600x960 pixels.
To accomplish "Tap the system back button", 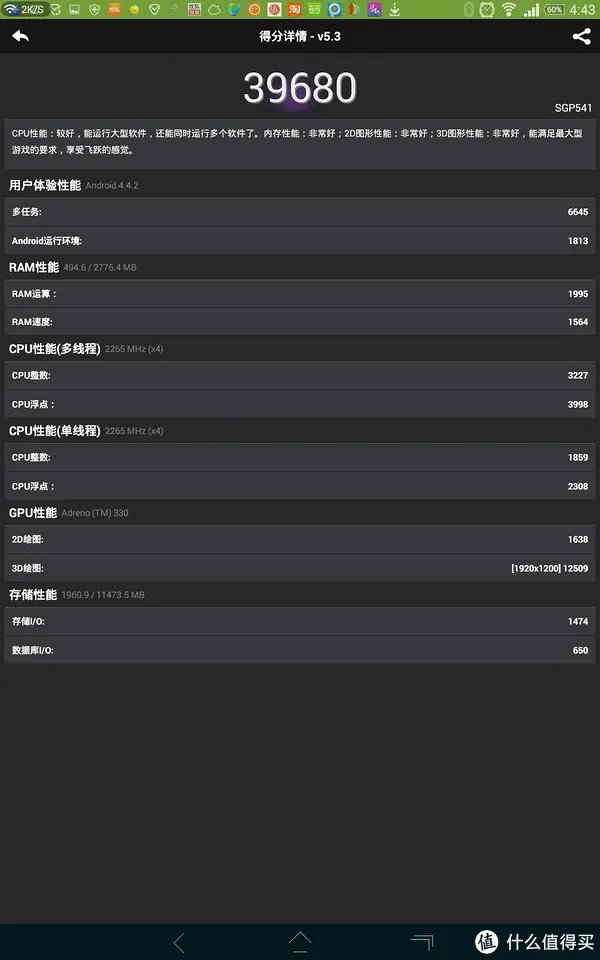I will (179, 941).
